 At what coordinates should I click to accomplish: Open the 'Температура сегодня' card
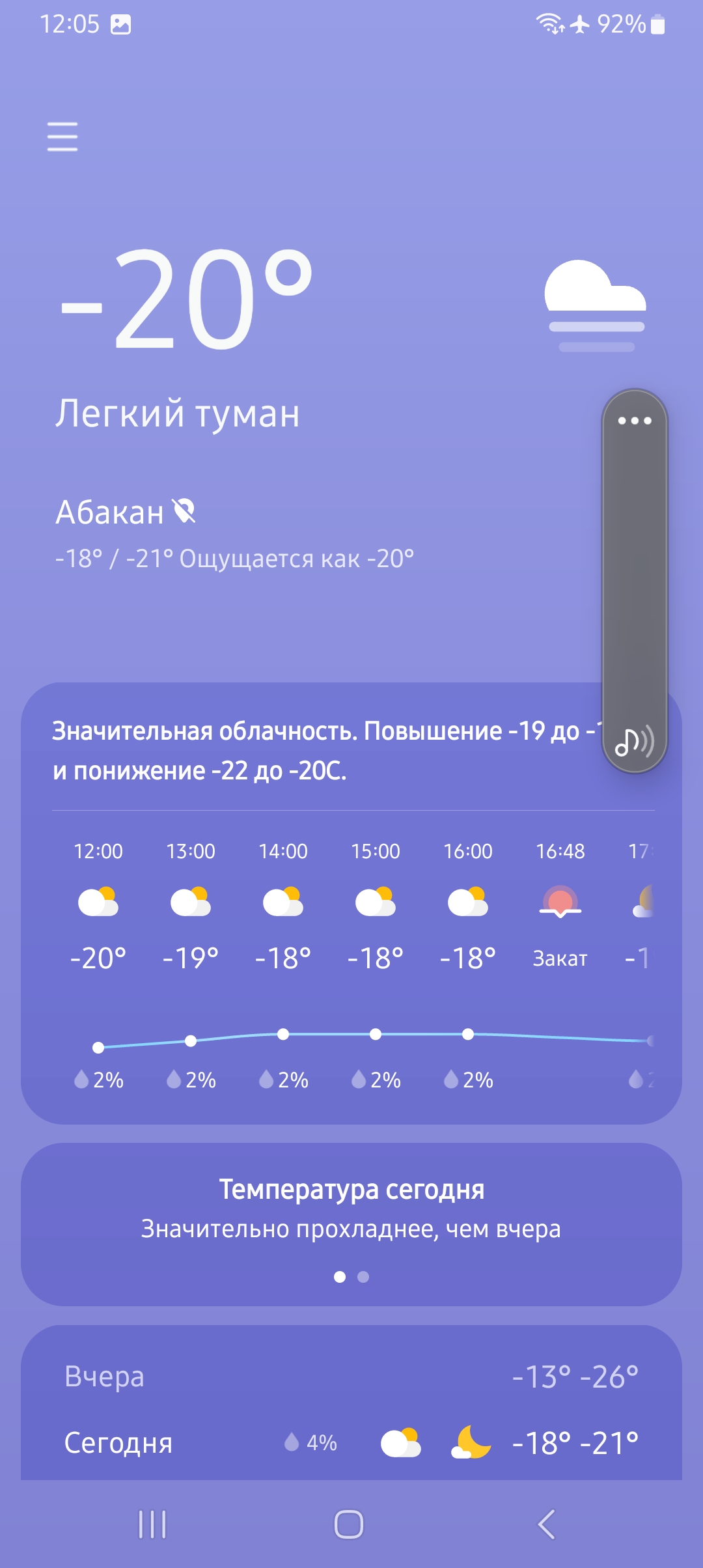(351, 1209)
